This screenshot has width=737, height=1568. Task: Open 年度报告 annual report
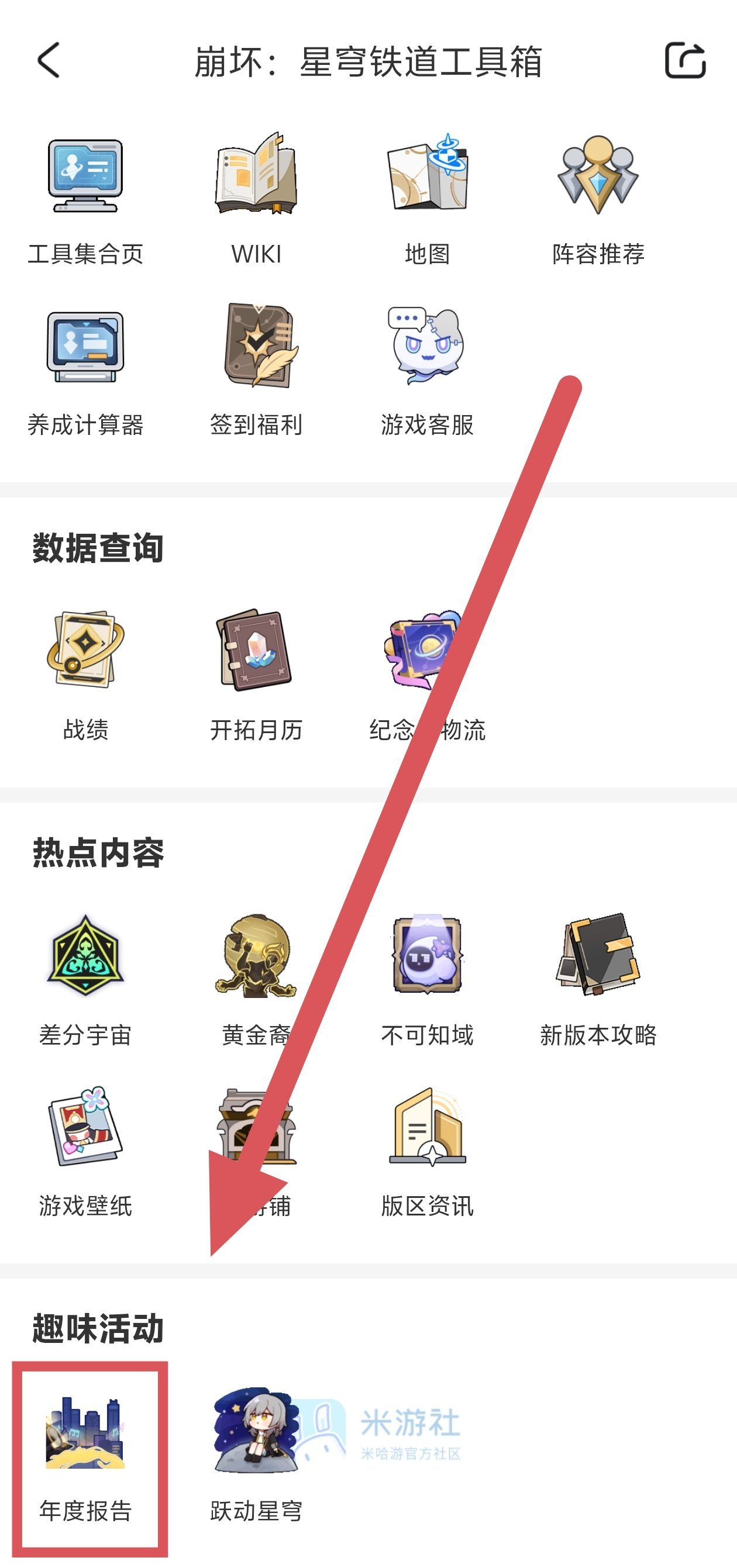click(x=85, y=1458)
